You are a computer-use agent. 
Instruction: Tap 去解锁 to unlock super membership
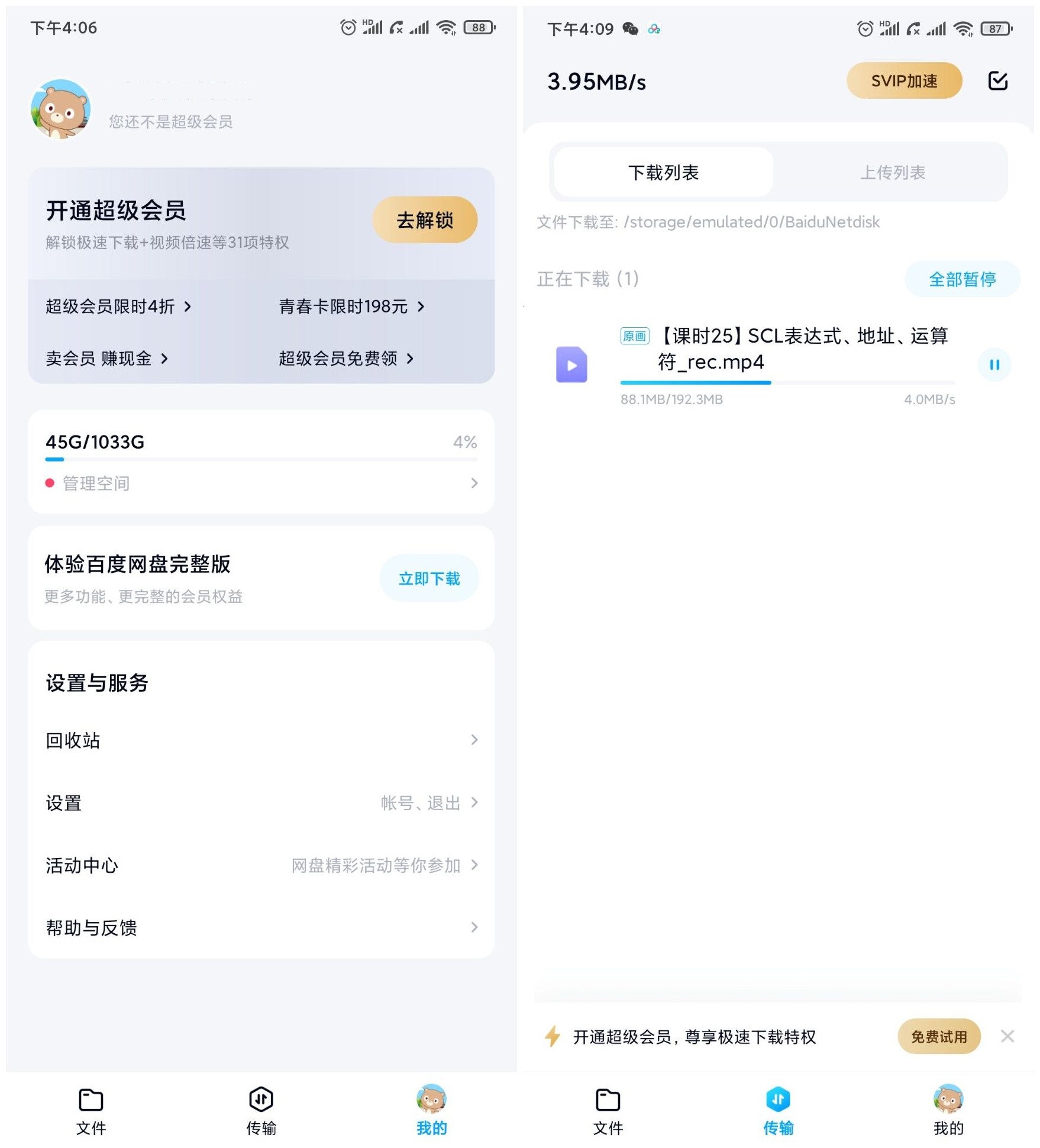click(425, 220)
